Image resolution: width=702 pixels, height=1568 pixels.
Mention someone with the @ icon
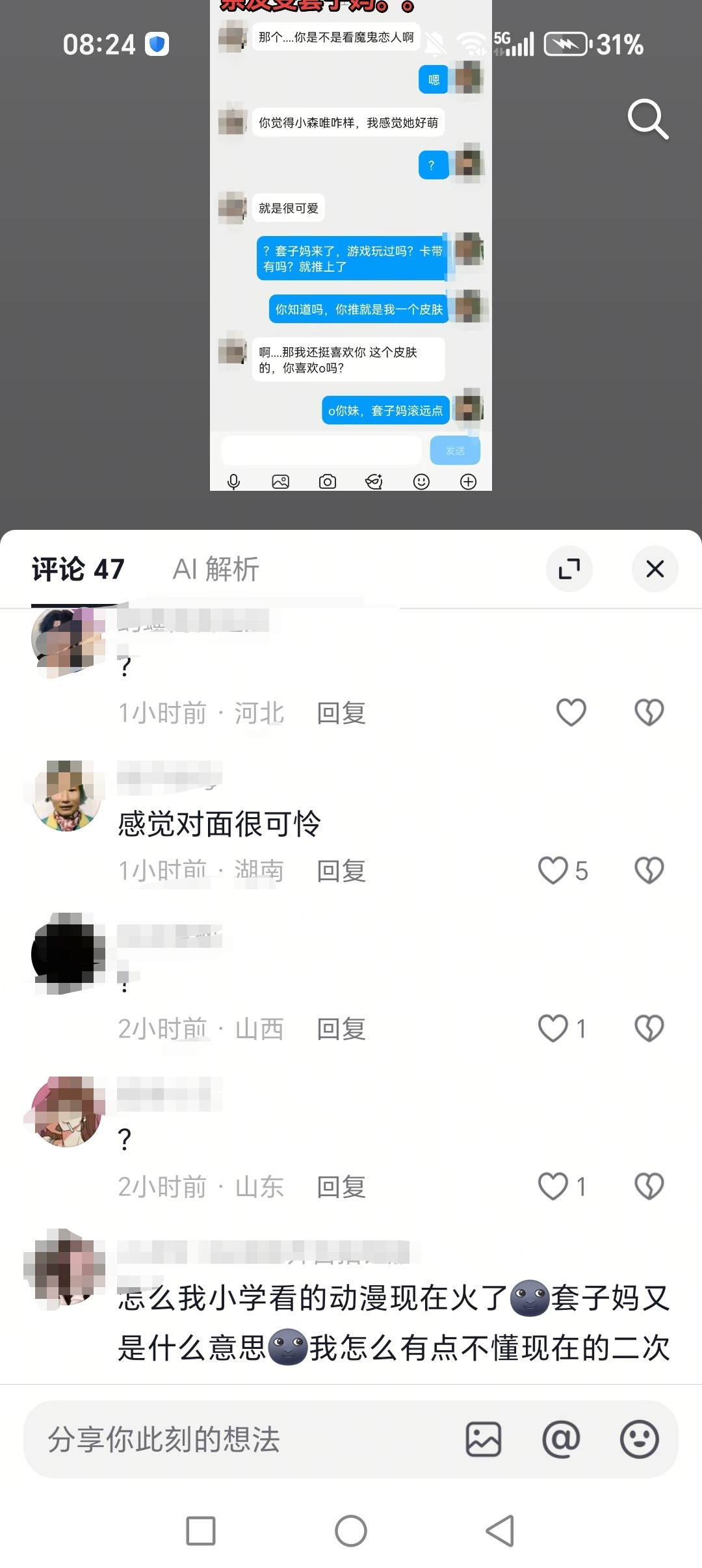point(562,1439)
